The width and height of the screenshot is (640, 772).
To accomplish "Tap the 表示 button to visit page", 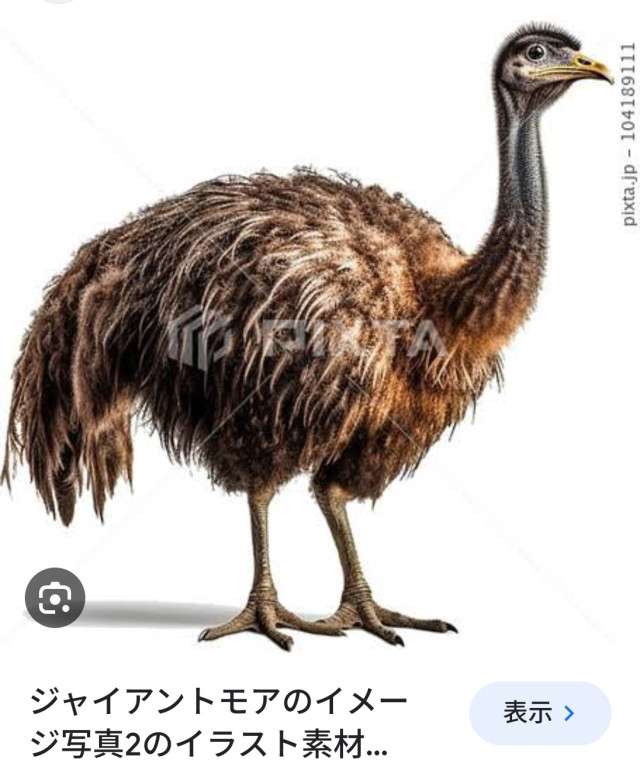I will coord(539,713).
